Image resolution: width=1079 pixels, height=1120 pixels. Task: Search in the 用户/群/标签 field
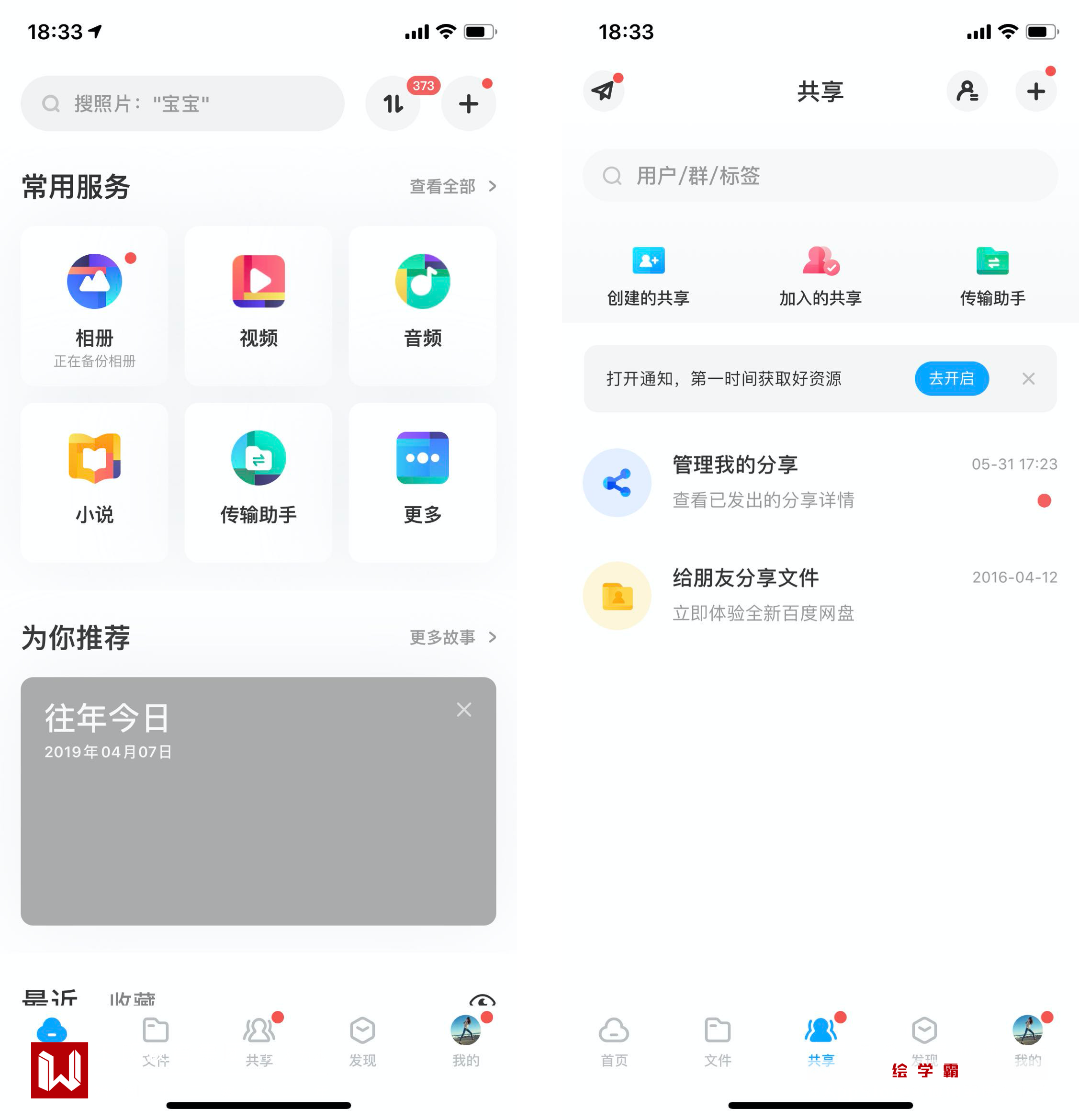coord(820,176)
